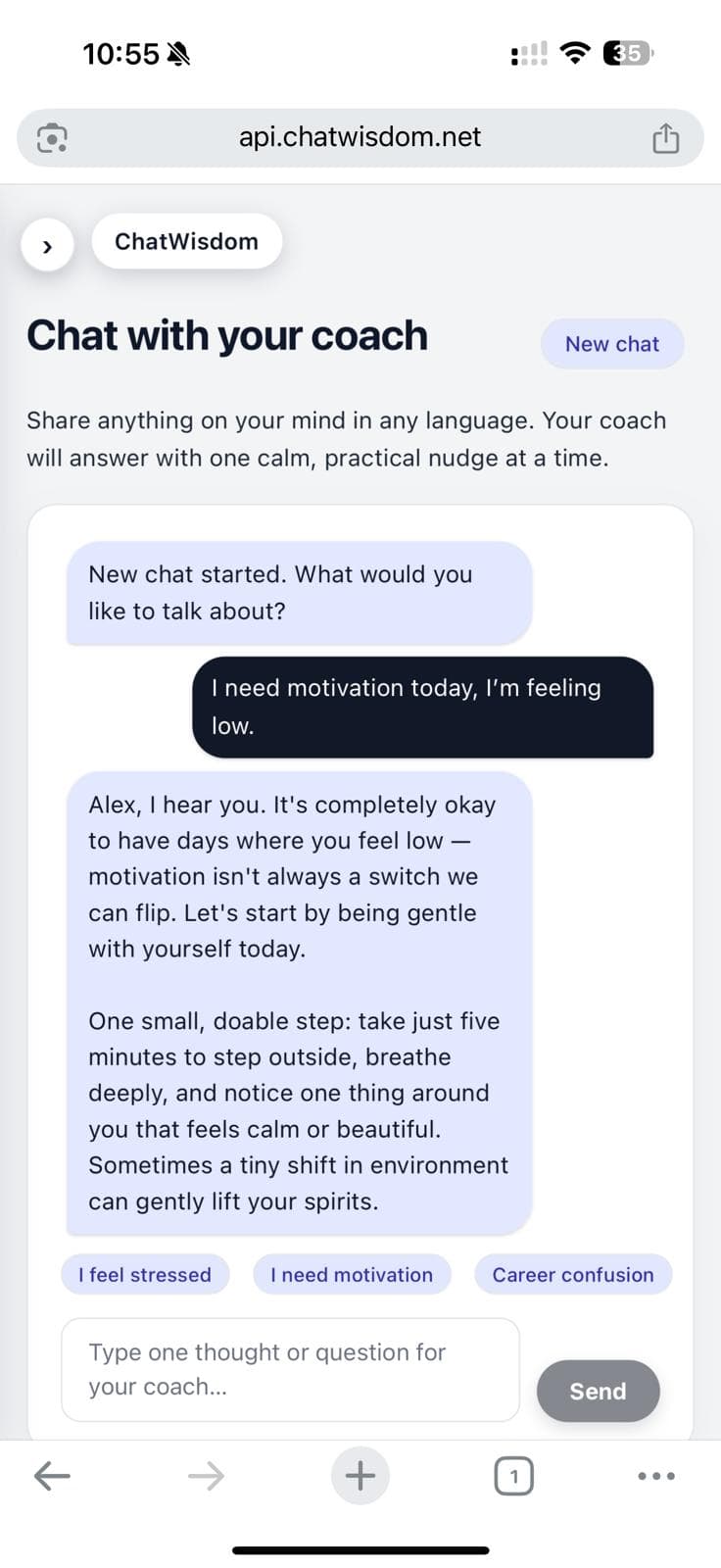721x1568 pixels.
Task: Open the browser's three-dot menu
Action: pos(655,1475)
